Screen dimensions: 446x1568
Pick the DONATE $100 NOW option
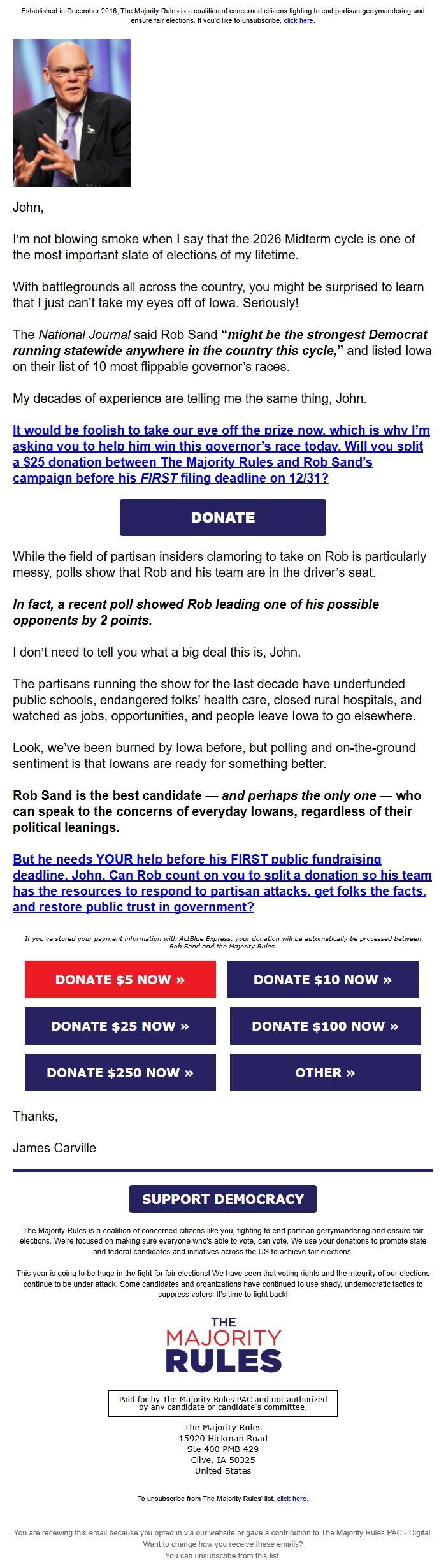pyautogui.click(x=325, y=1026)
